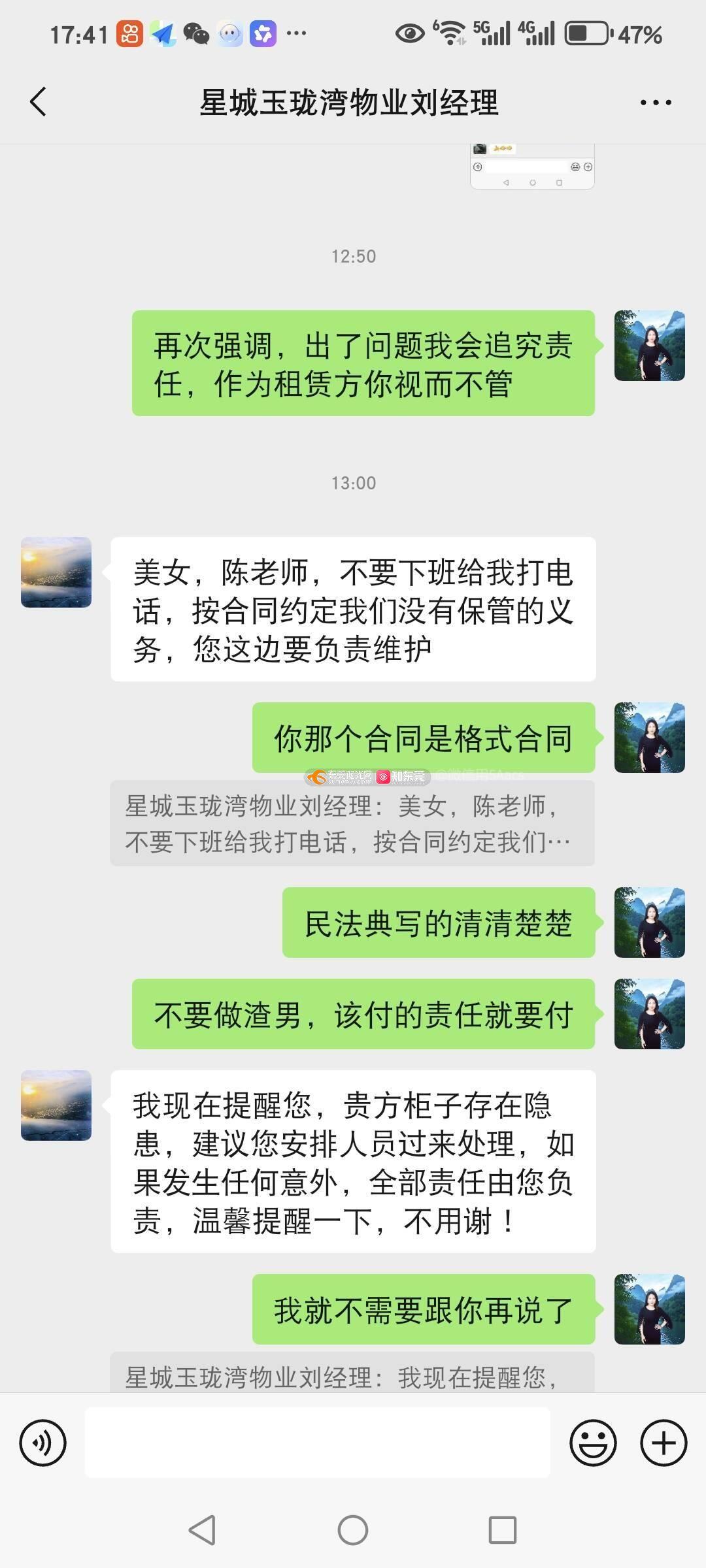Tap your own avatar beside 12:50 message
Screen dimensions: 706x1568
[649, 346]
